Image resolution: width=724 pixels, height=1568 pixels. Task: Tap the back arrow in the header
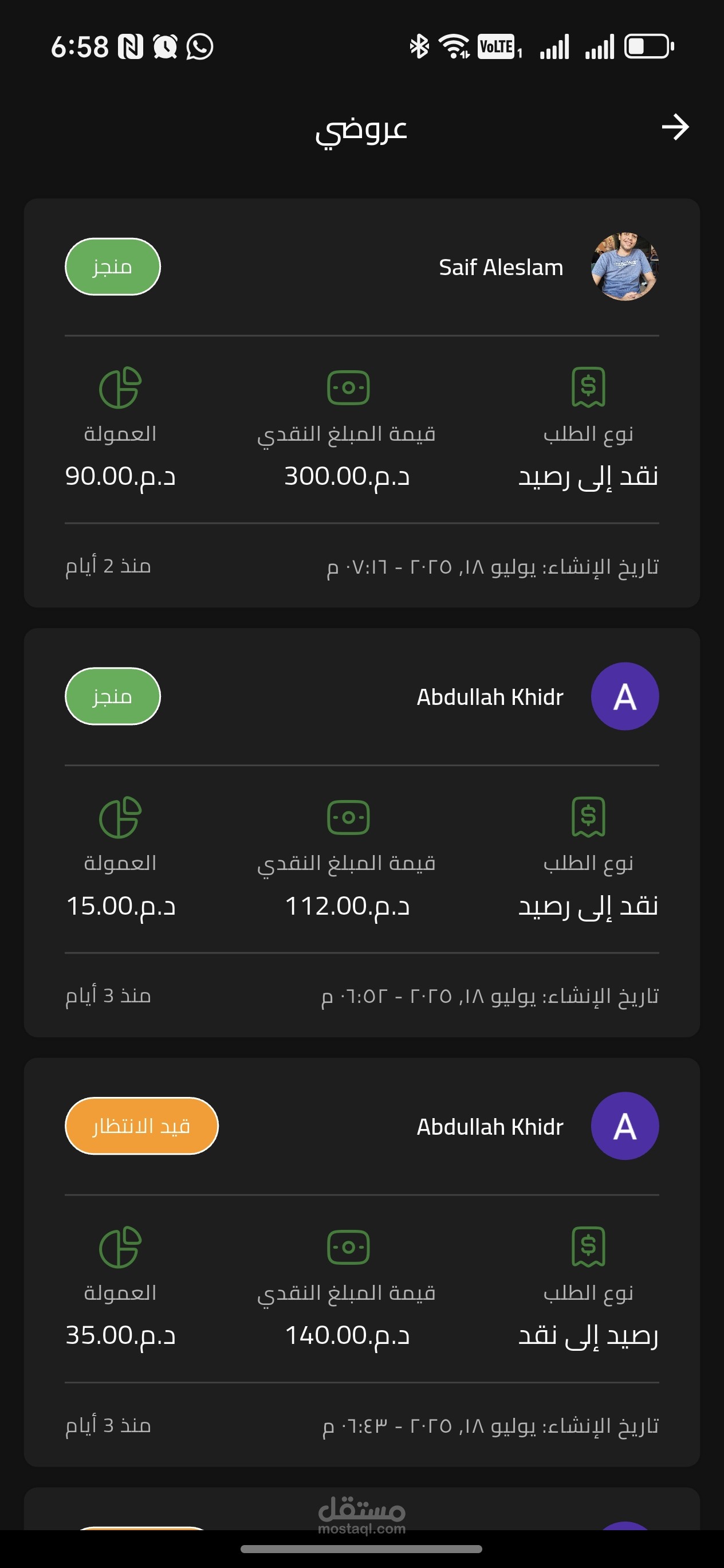tap(675, 127)
